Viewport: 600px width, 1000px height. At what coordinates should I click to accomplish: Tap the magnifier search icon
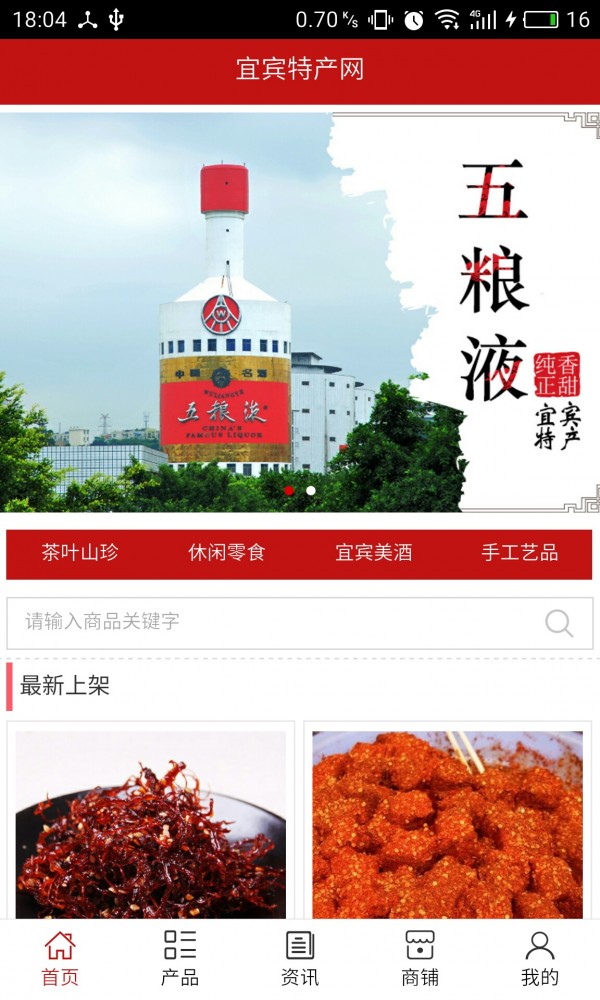[x=559, y=623]
